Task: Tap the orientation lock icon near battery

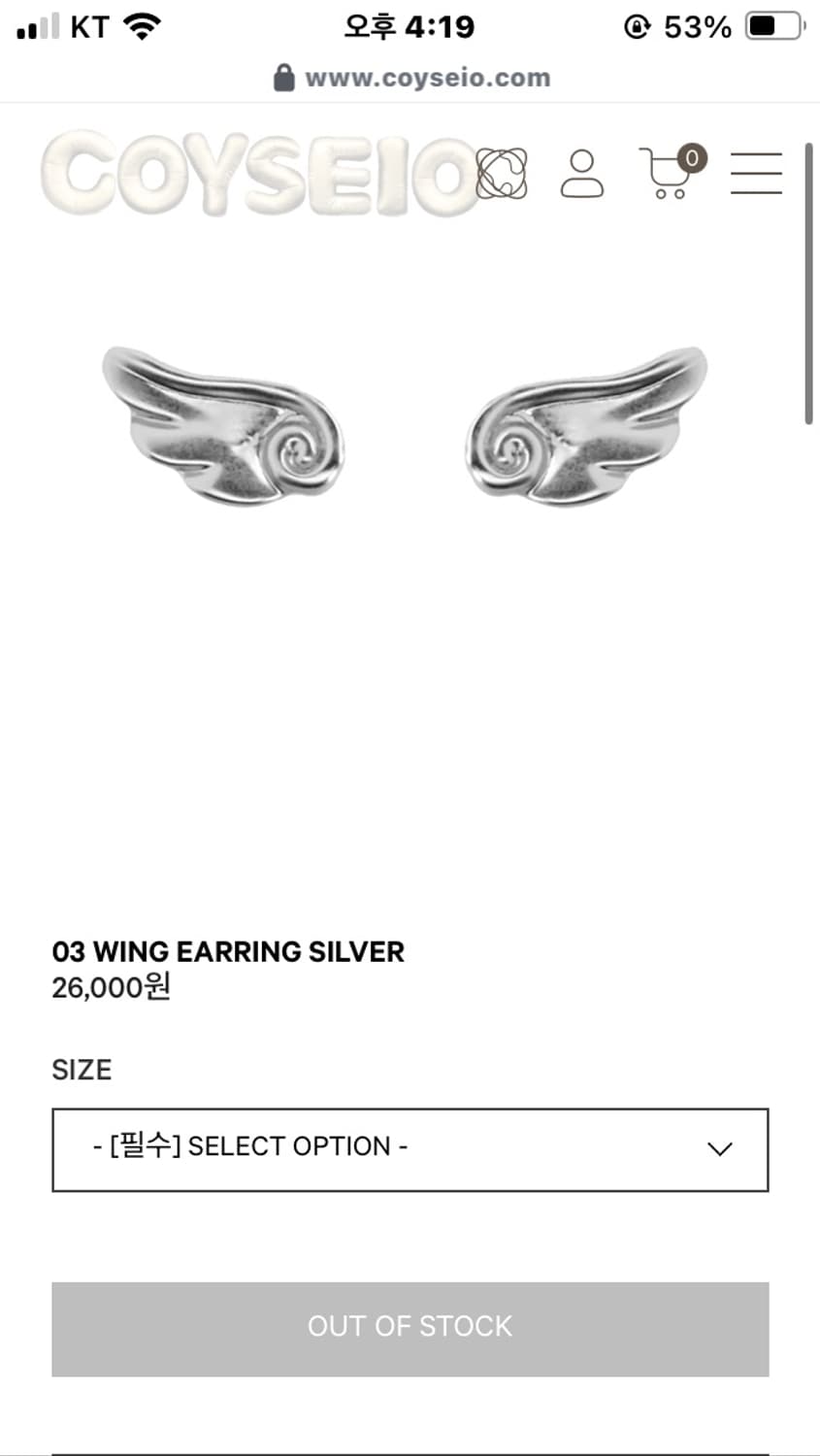Action: point(638,25)
